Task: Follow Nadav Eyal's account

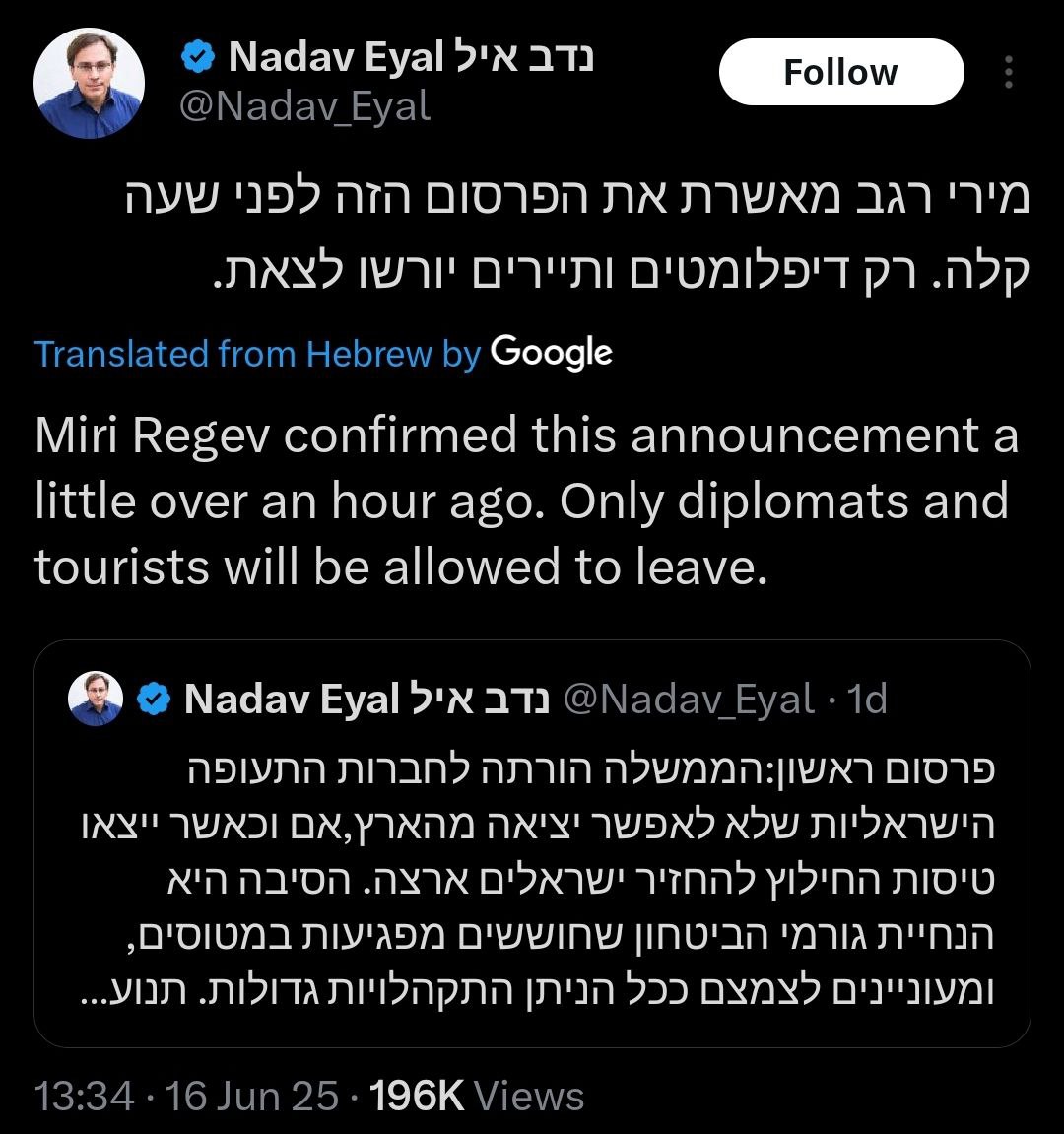Action: (x=840, y=72)
